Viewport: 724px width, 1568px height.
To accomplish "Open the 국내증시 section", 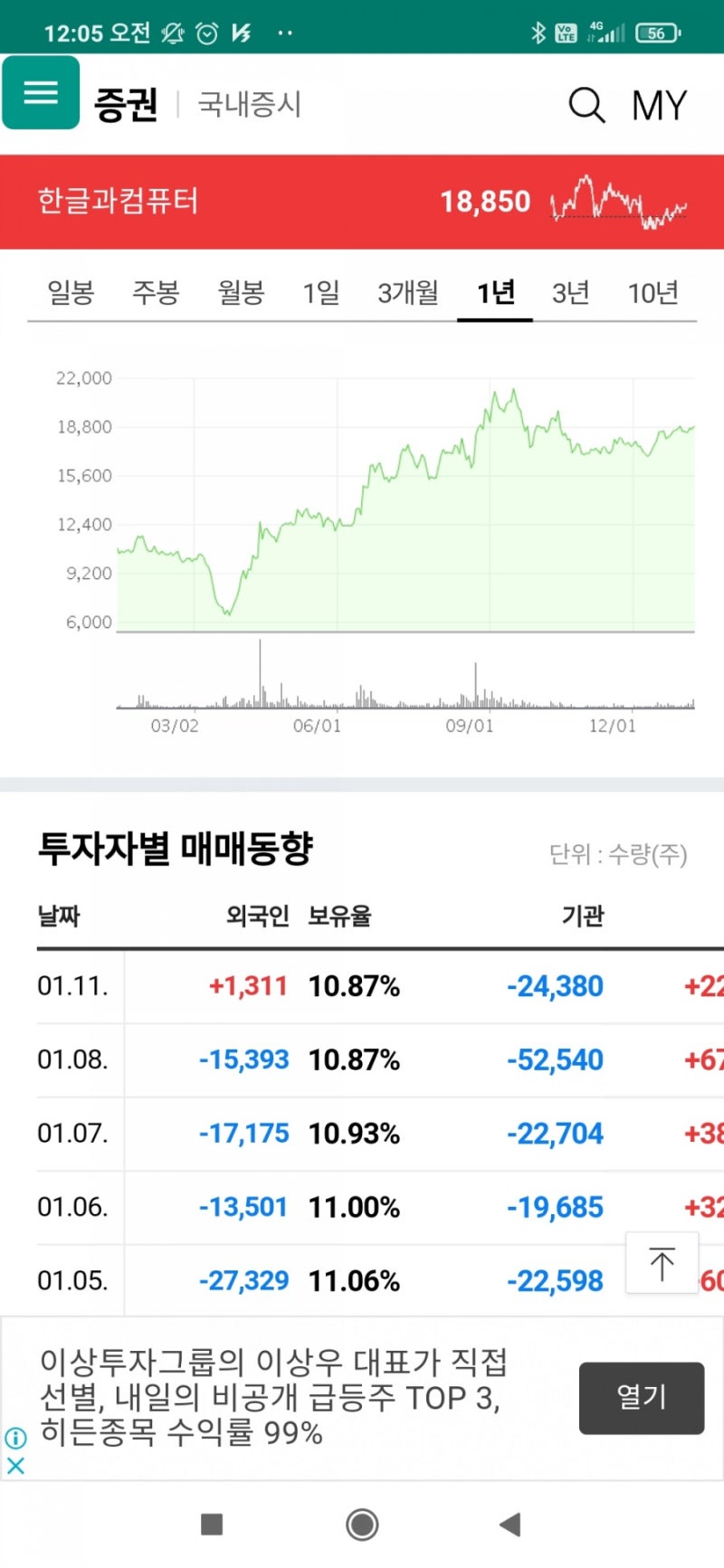I will (248, 104).
